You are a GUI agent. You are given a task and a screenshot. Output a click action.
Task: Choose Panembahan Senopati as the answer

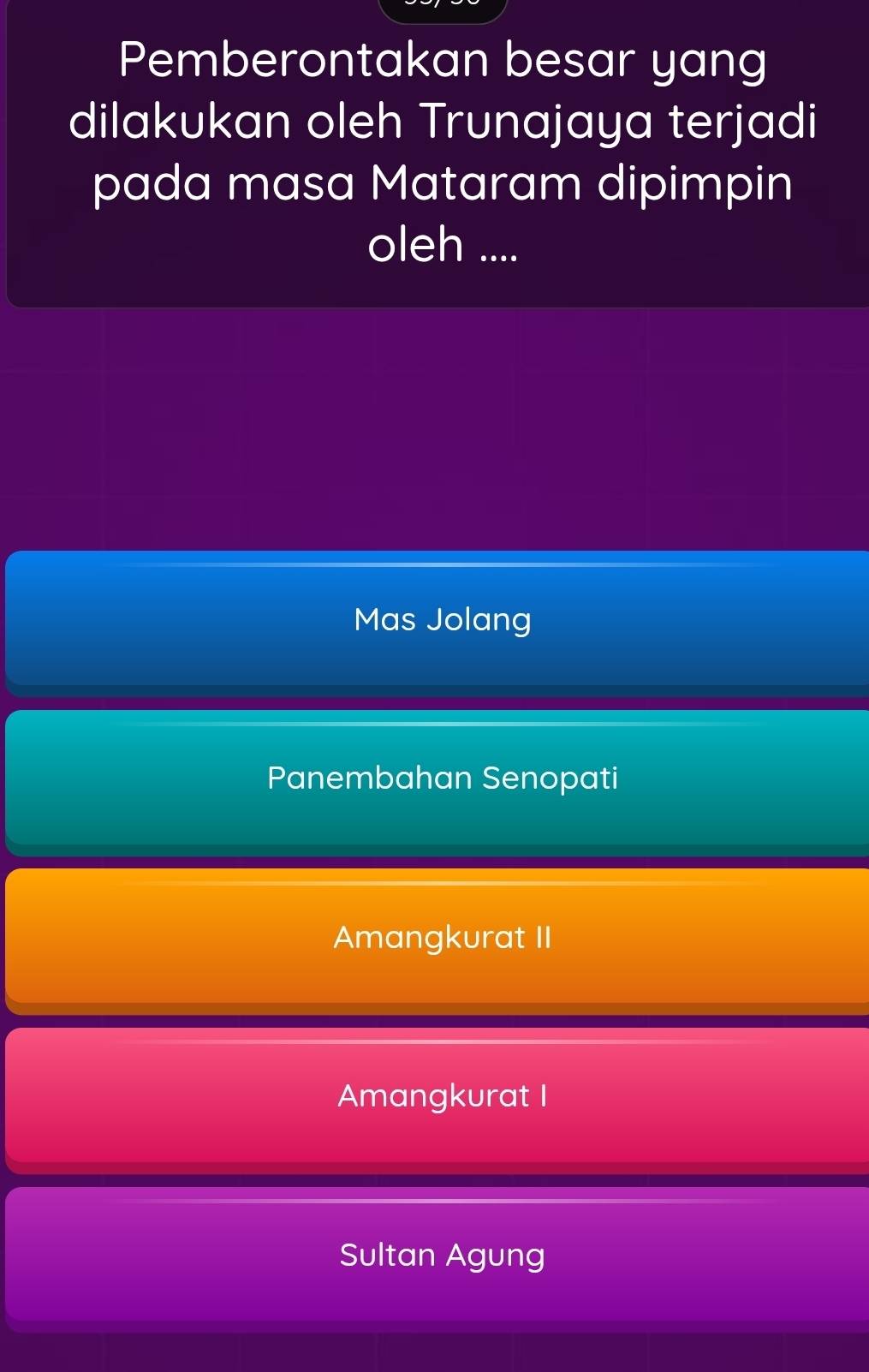tap(441, 778)
